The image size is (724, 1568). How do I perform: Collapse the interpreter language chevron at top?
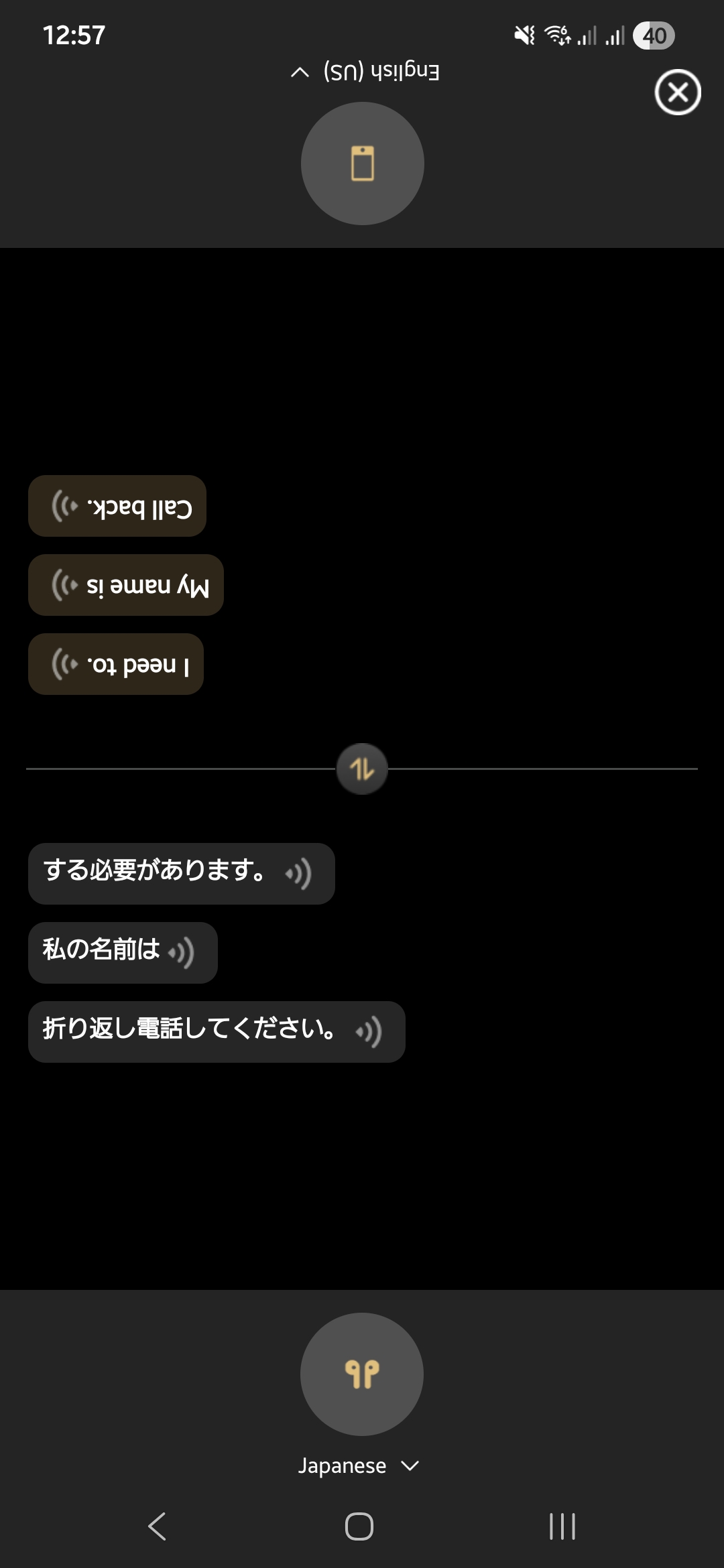click(299, 72)
